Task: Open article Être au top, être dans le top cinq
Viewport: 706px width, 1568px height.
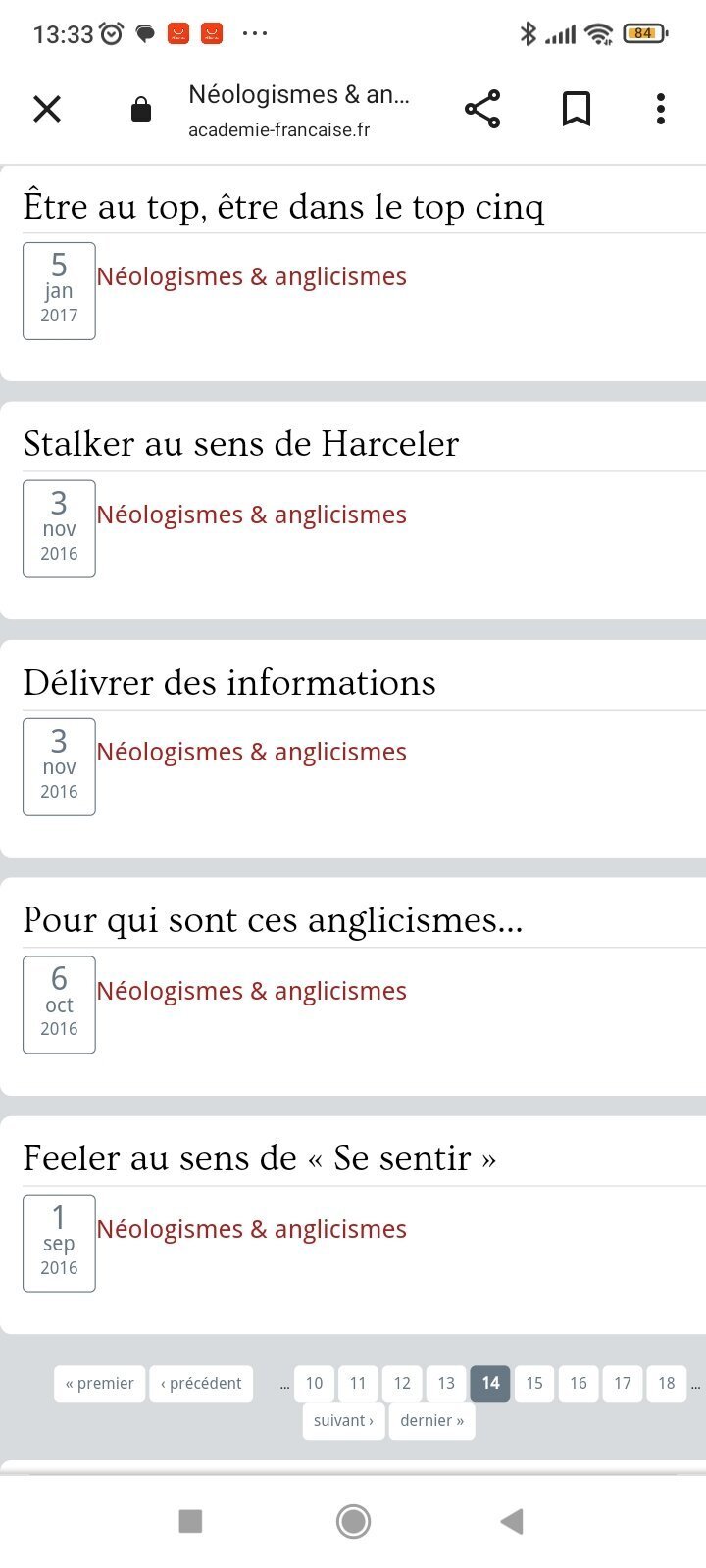Action: 283,207
